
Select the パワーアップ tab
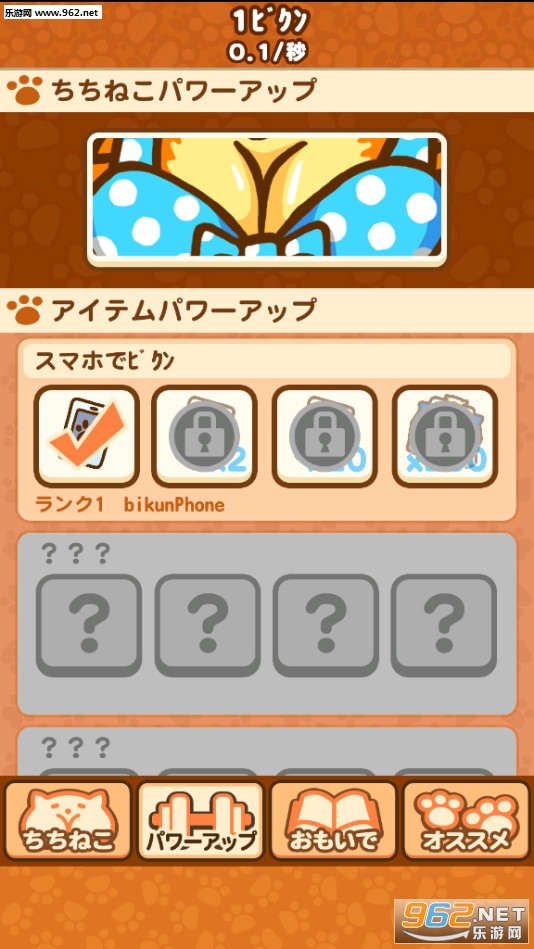pos(201,821)
